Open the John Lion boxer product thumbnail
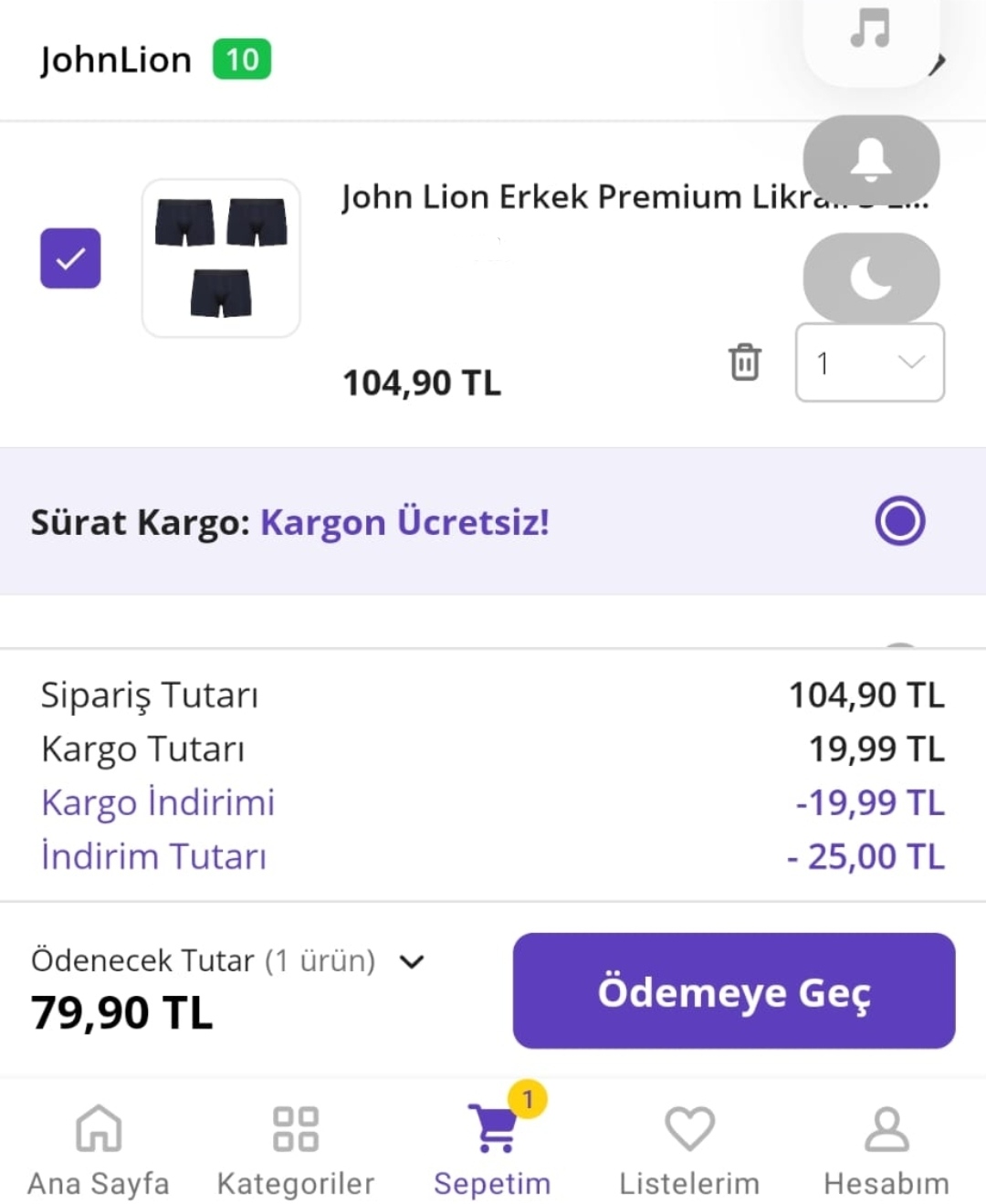The width and height of the screenshot is (986, 1204). pos(221,258)
